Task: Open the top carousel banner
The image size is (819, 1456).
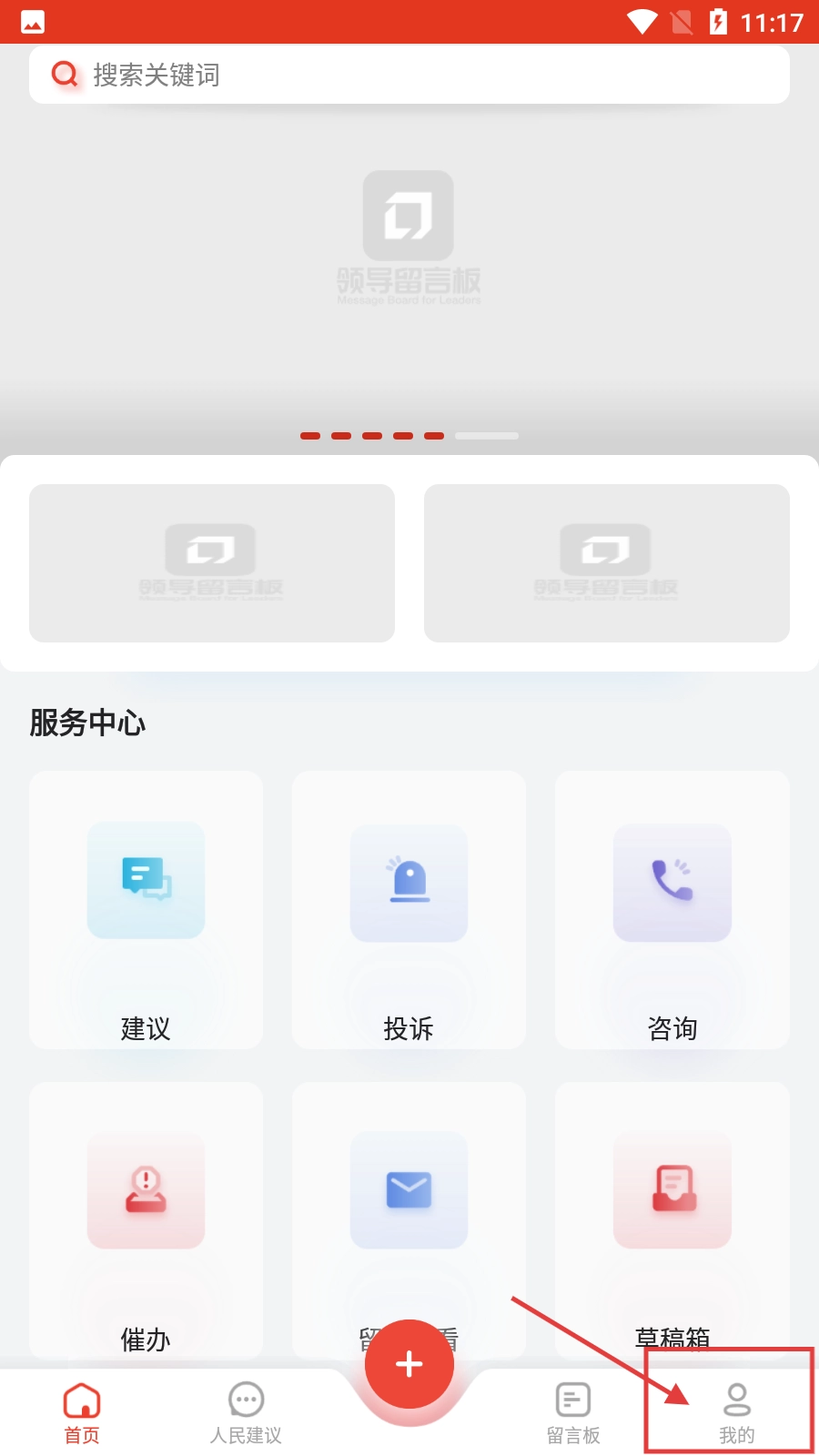Action: (409, 264)
